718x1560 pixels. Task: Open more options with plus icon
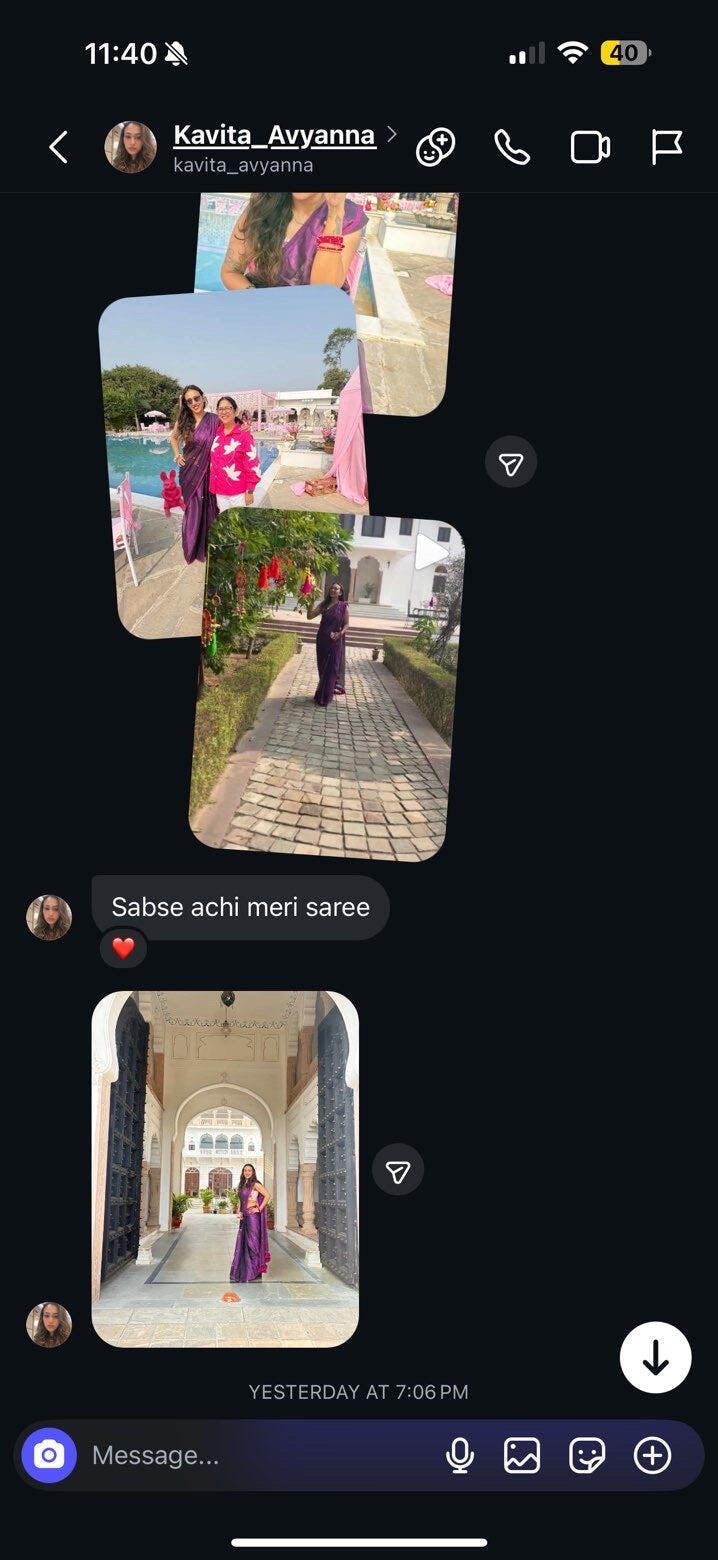[x=652, y=1455]
